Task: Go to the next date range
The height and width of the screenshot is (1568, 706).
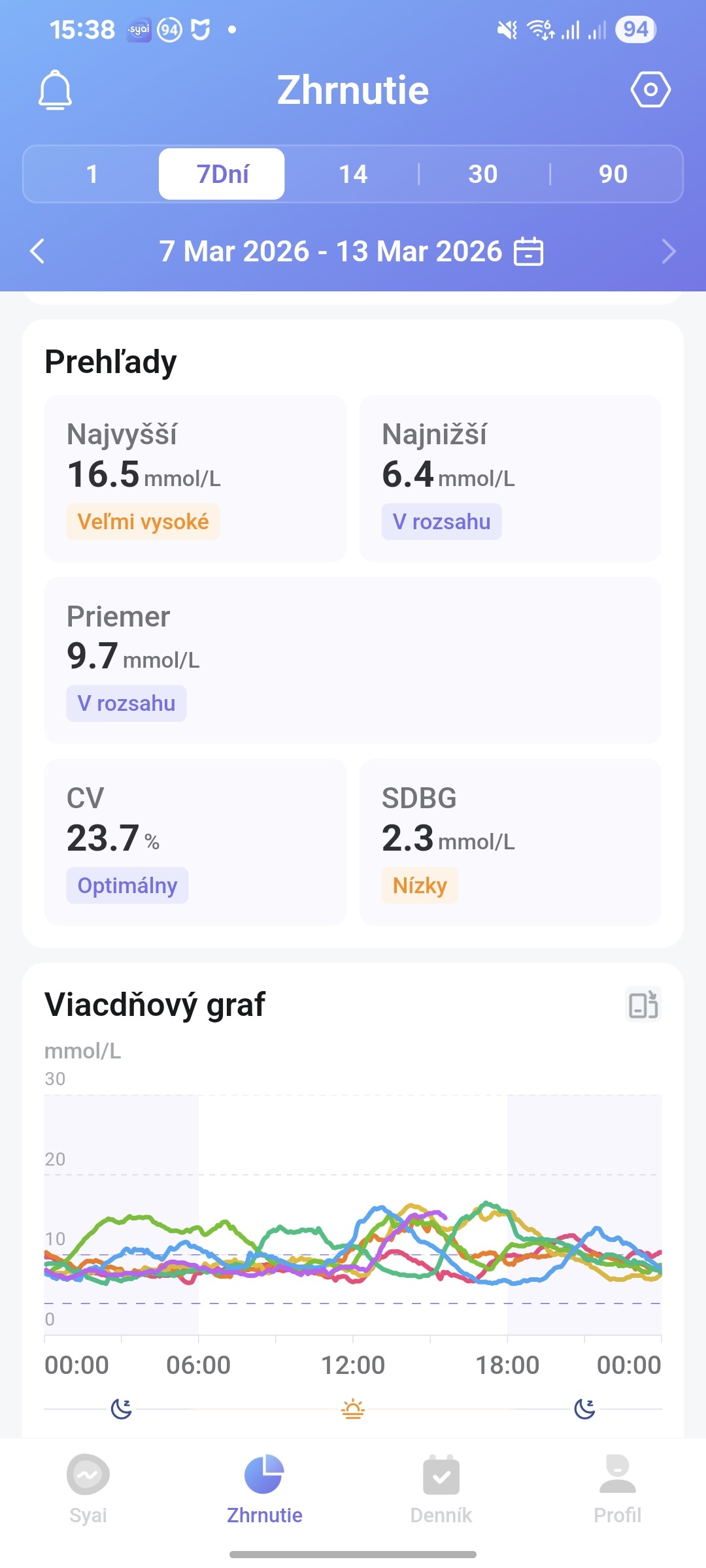Action: 668,252
